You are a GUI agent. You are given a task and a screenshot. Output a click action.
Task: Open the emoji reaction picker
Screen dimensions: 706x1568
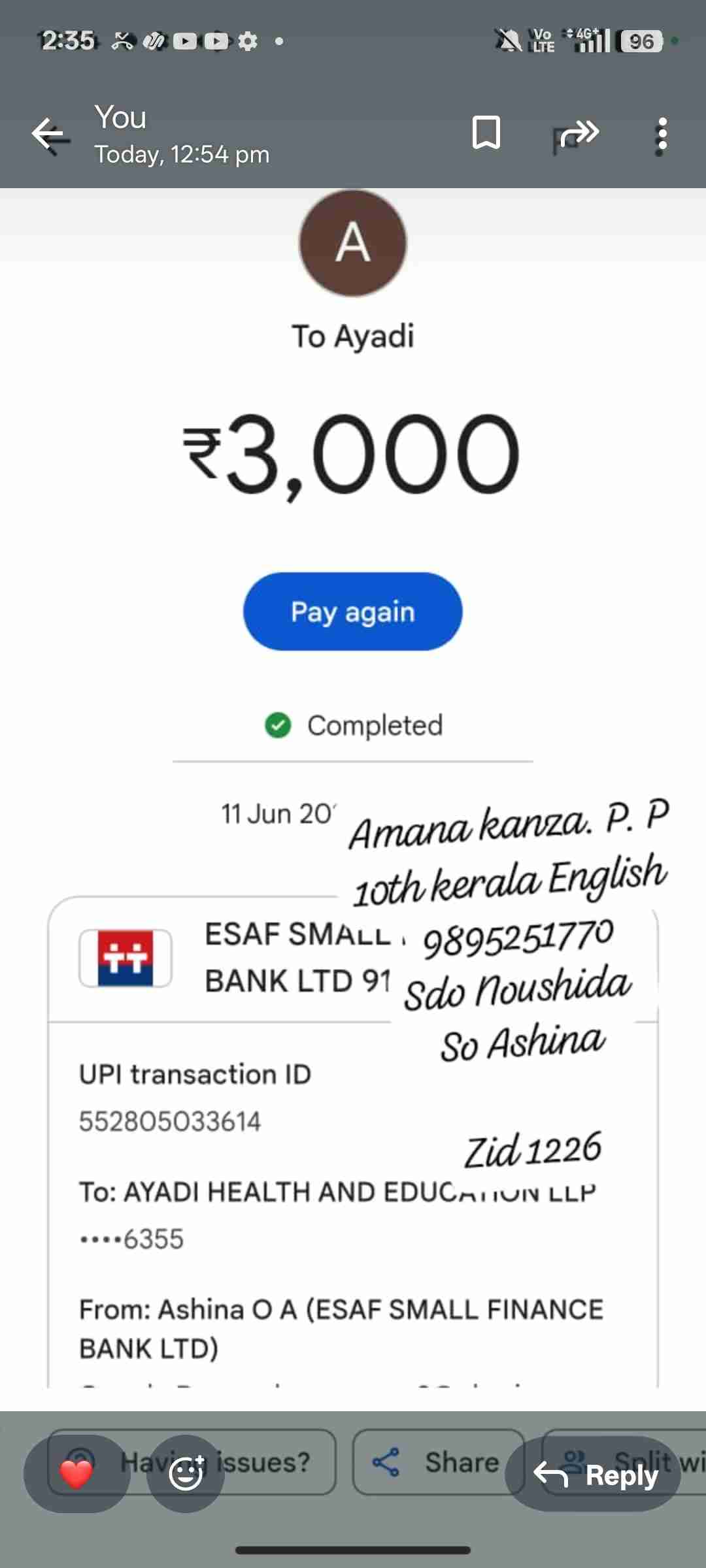coord(186,1473)
